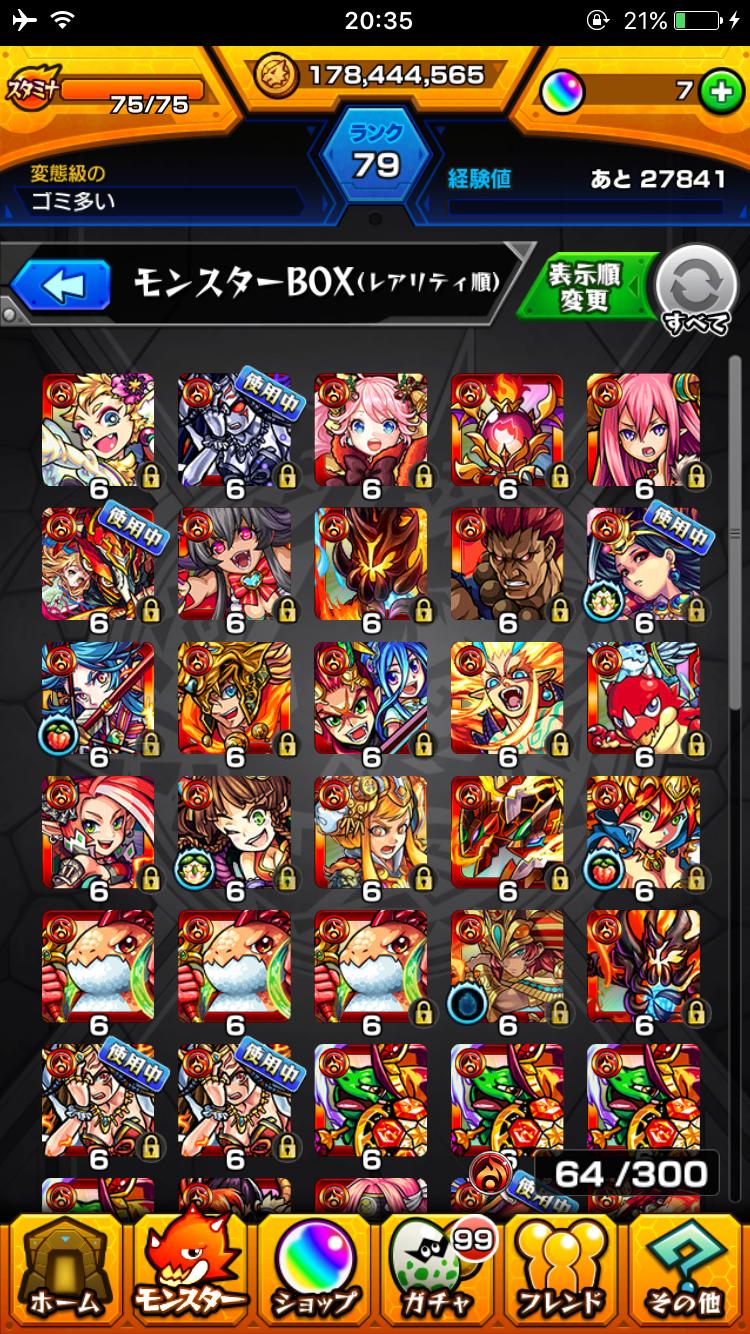Switch to the ホーム tab
750x1334 pixels.
(x=64, y=1270)
